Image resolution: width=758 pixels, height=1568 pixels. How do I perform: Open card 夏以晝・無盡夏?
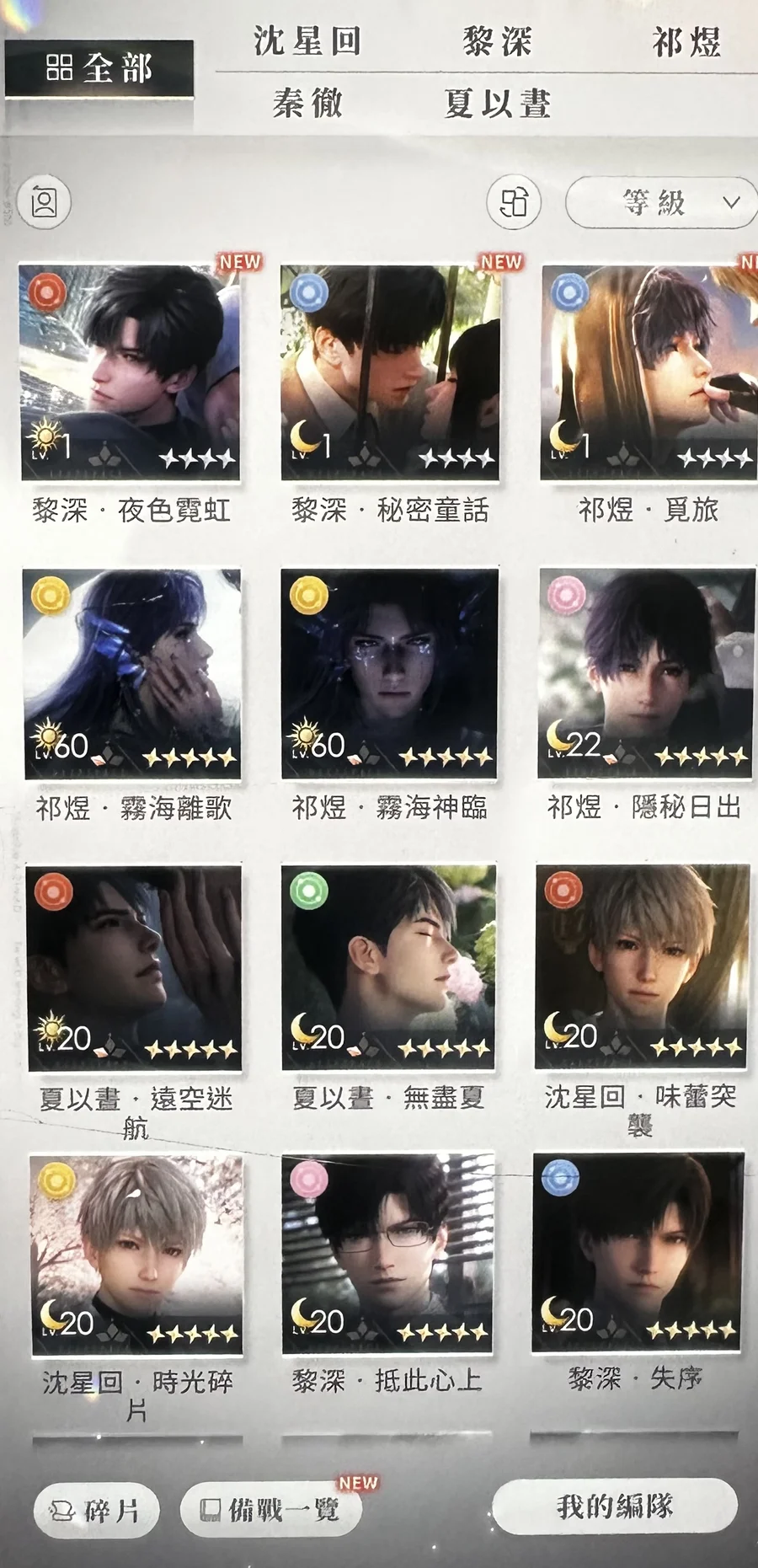click(x=389, y=966)
